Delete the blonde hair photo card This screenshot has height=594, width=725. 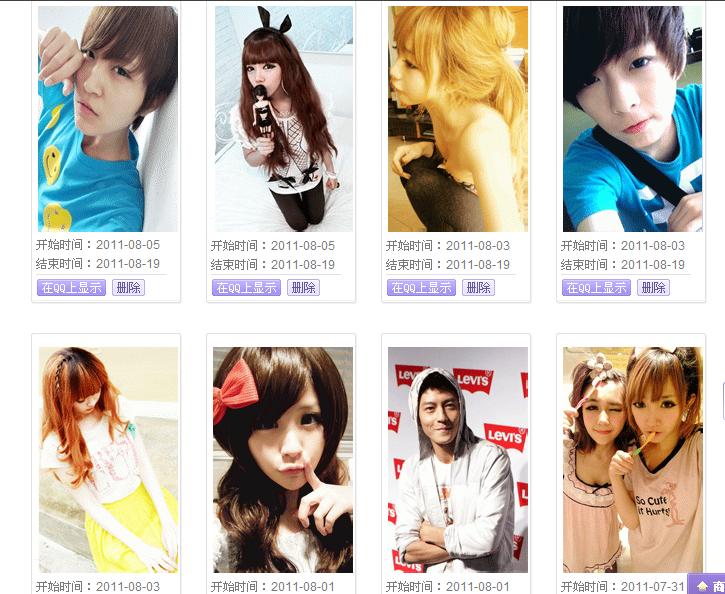(478, 288)
